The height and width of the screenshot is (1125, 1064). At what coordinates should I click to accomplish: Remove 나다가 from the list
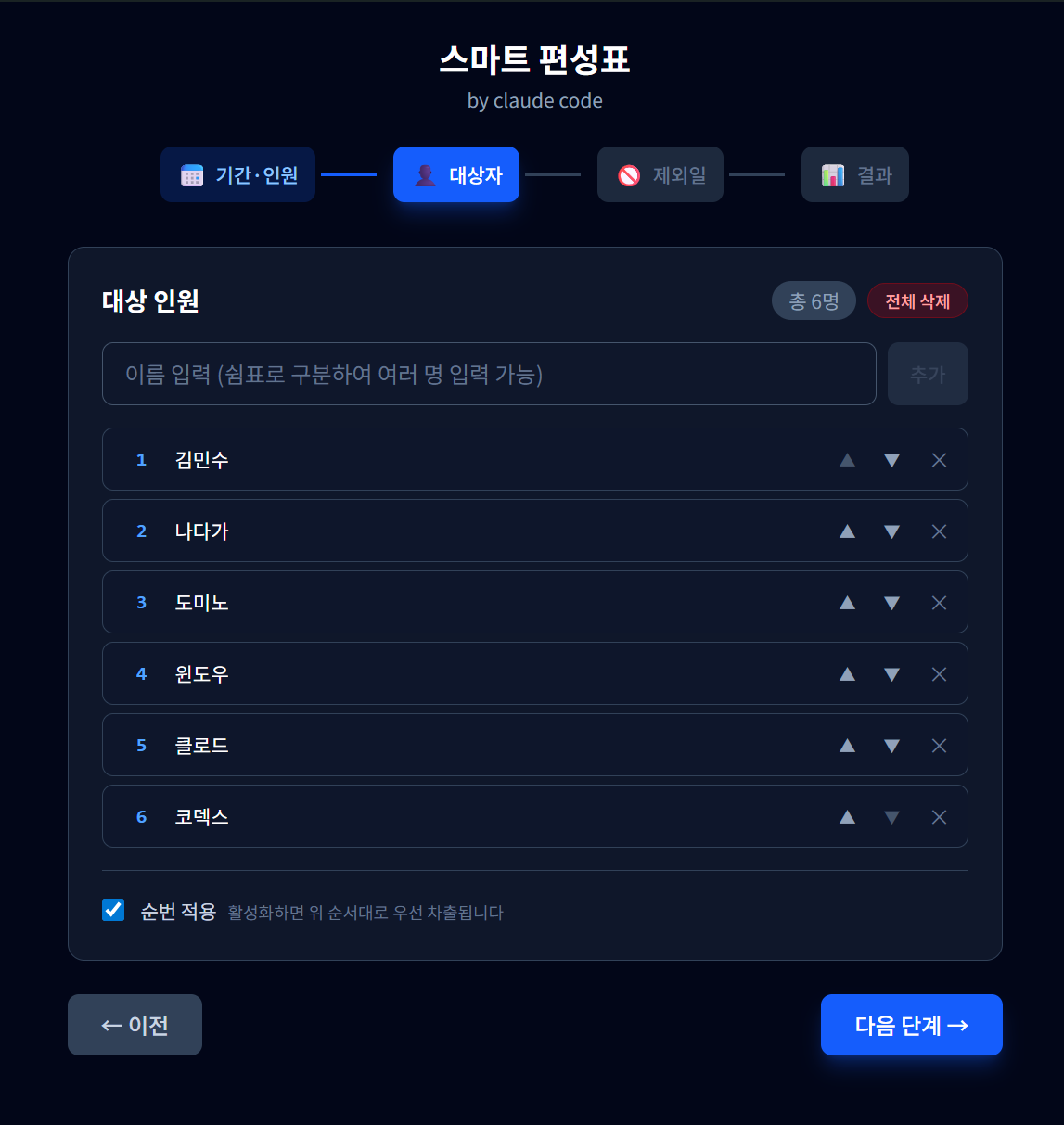939,531
